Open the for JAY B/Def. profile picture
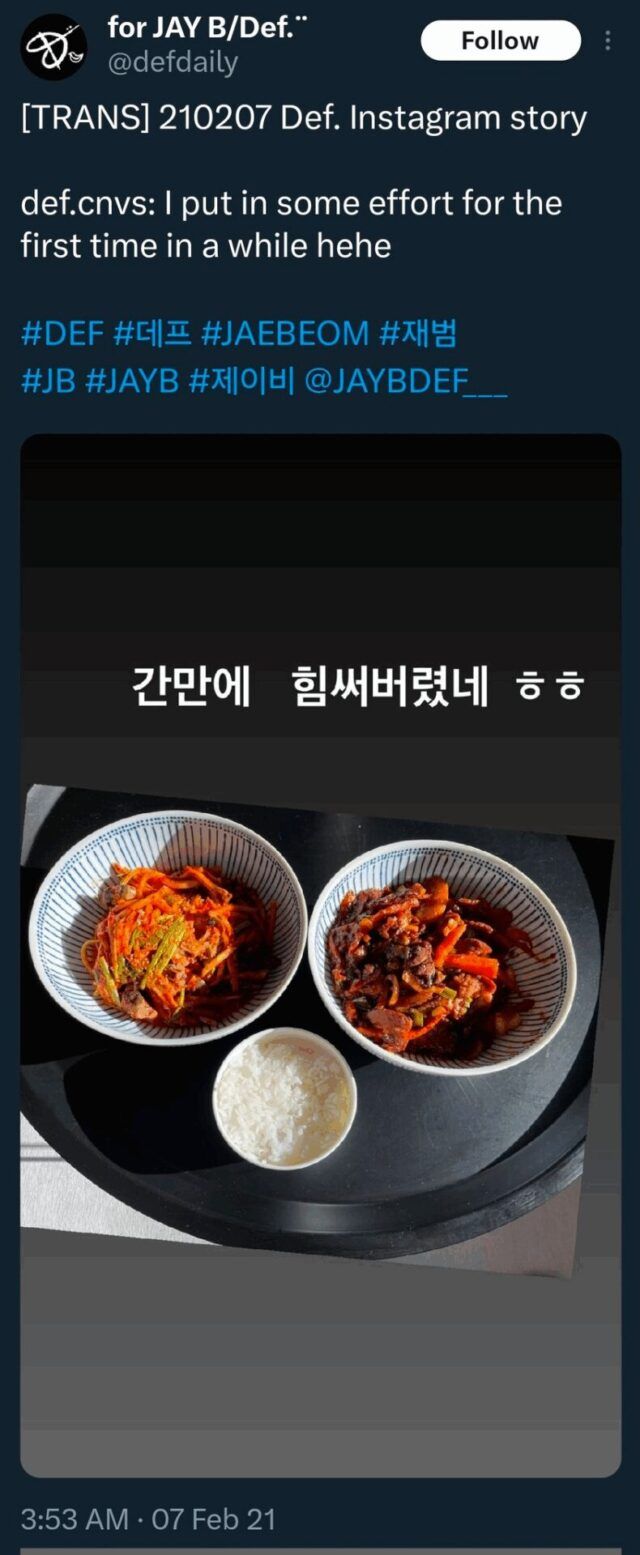Image resolution: width=640 pixels, height=1555 pixels. (54, 47)
